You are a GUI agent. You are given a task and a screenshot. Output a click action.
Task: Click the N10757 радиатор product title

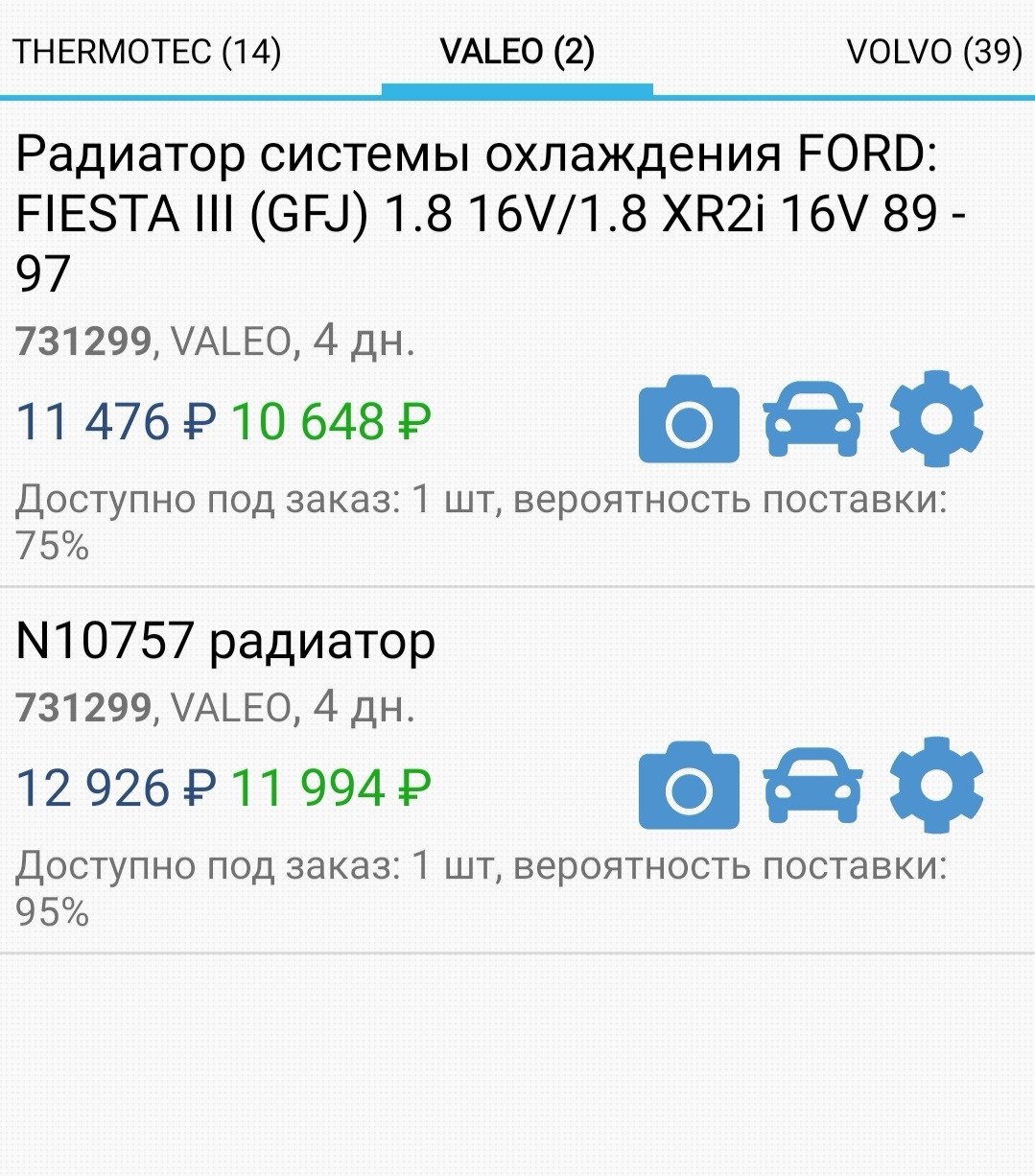[x=221, y=645]
